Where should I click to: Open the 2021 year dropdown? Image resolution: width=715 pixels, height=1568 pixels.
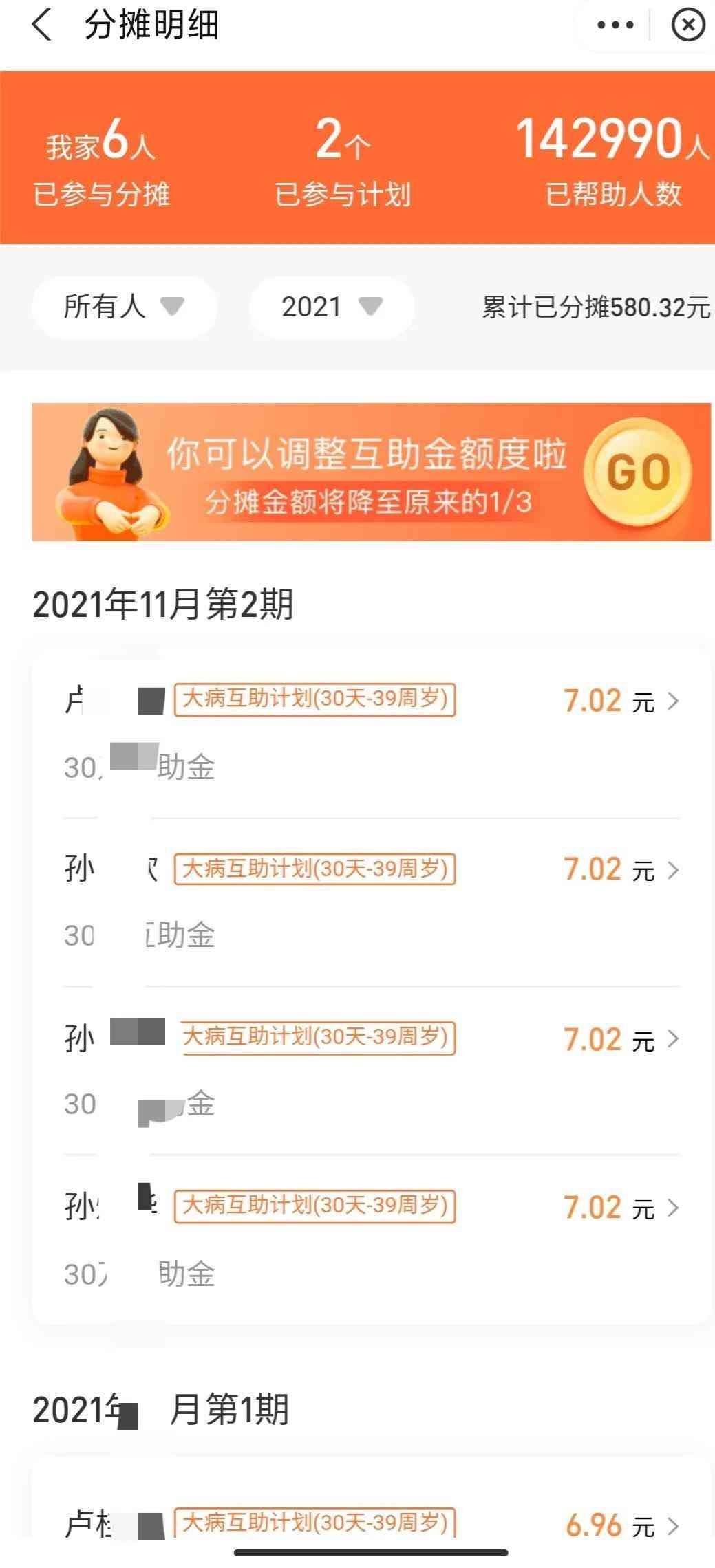[x=331, y=307]
